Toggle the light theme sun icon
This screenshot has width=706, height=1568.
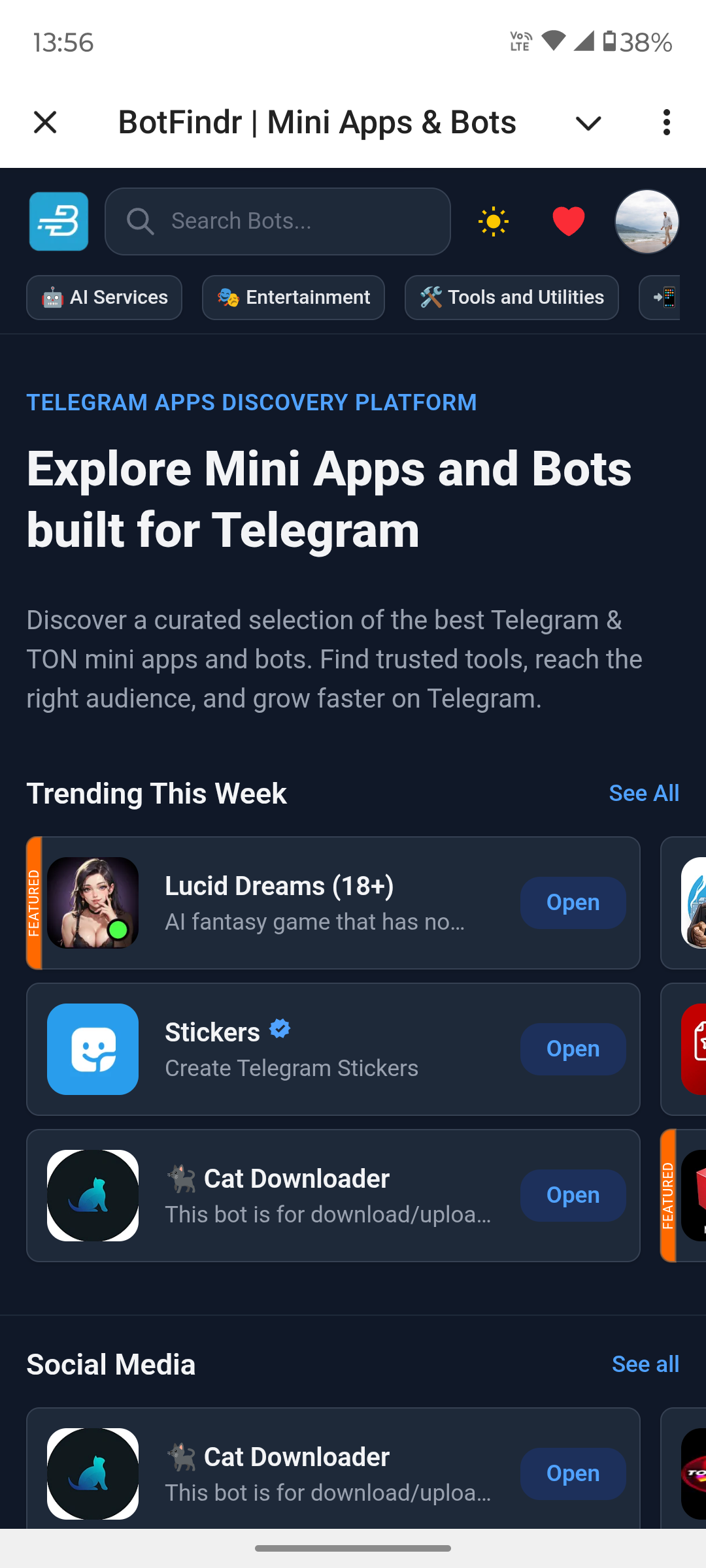click(494, 221)
